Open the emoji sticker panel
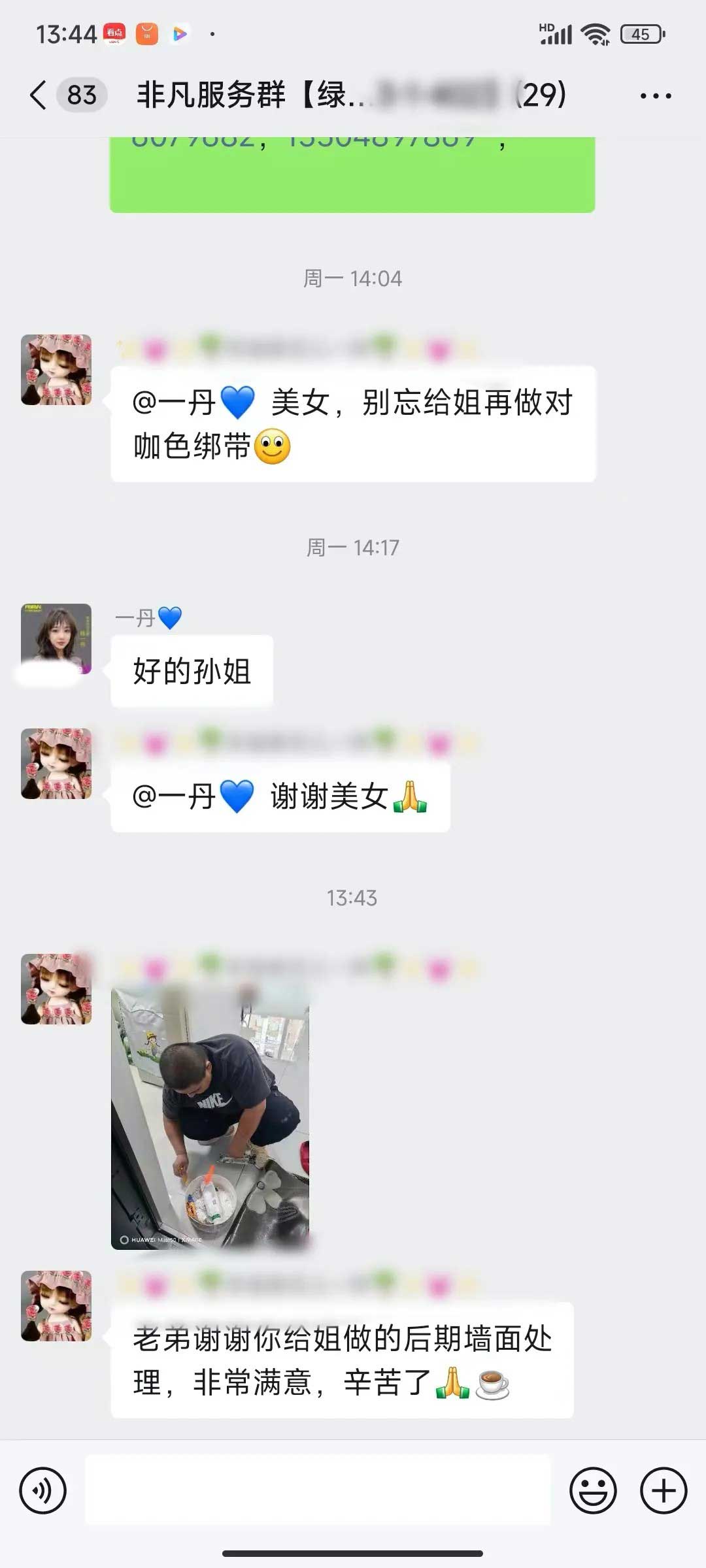Image resolution: width=706 pixels, height=1568 pixels. tap(593, 1490)
